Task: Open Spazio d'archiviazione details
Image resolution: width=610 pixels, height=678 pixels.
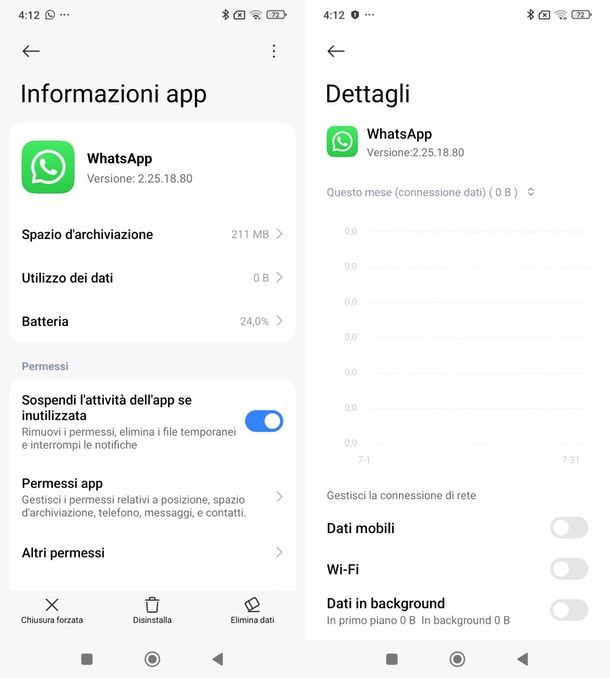Action: pos(152,234)
